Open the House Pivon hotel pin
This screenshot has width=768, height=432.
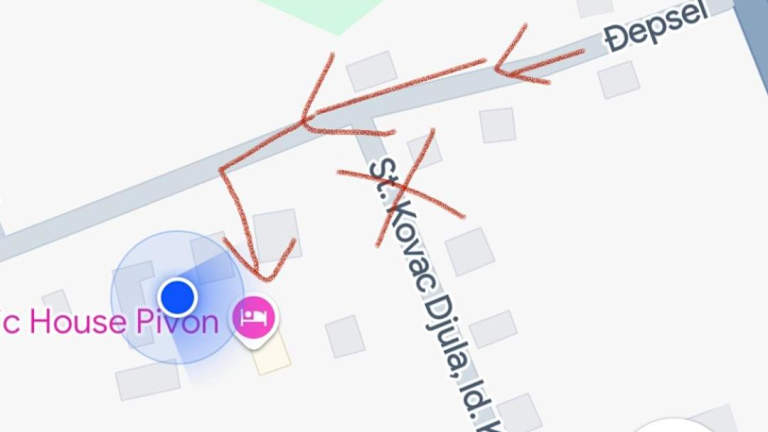click(x=255, y=318)
